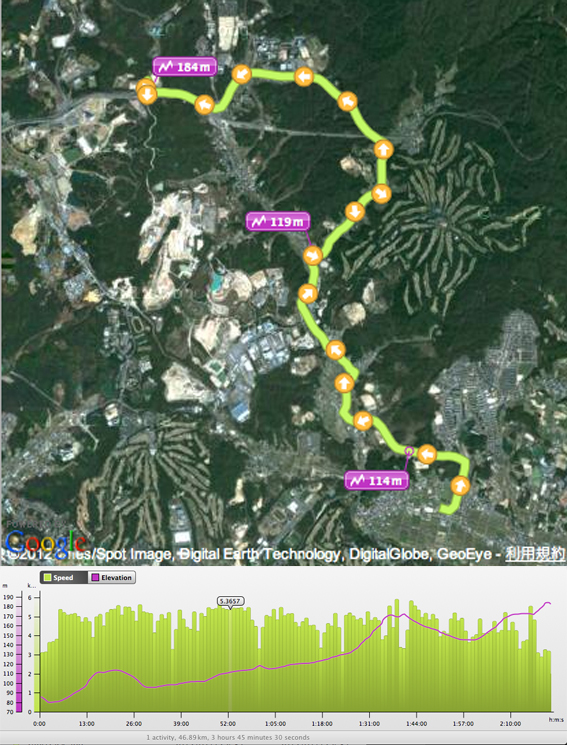Select the 184 m elevation marker
Image resolution: width=567 pixels, height=745 pixels.
(x=184, y=67)
